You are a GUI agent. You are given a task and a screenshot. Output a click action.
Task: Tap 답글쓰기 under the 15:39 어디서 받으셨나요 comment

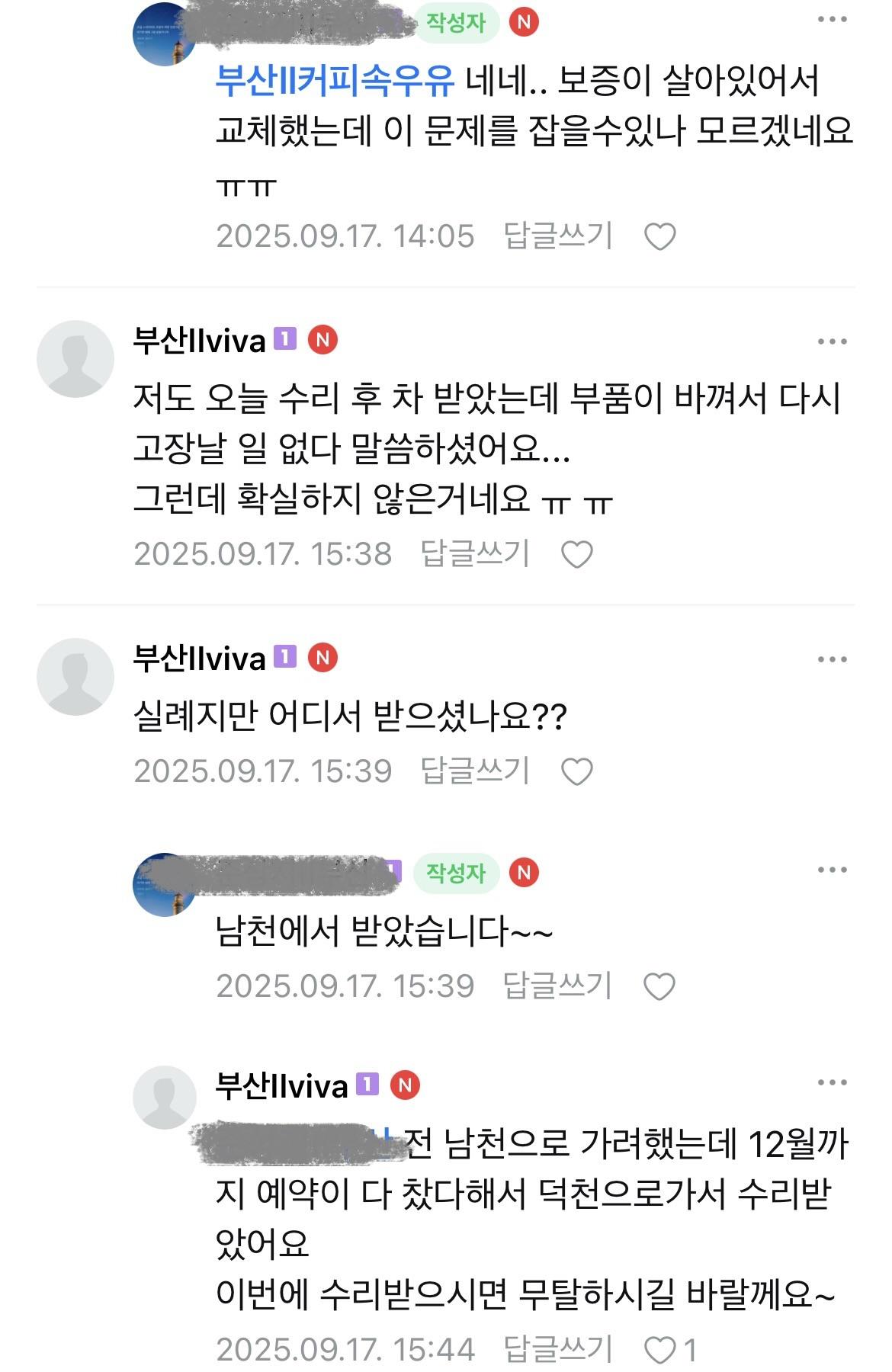(475, 771)
